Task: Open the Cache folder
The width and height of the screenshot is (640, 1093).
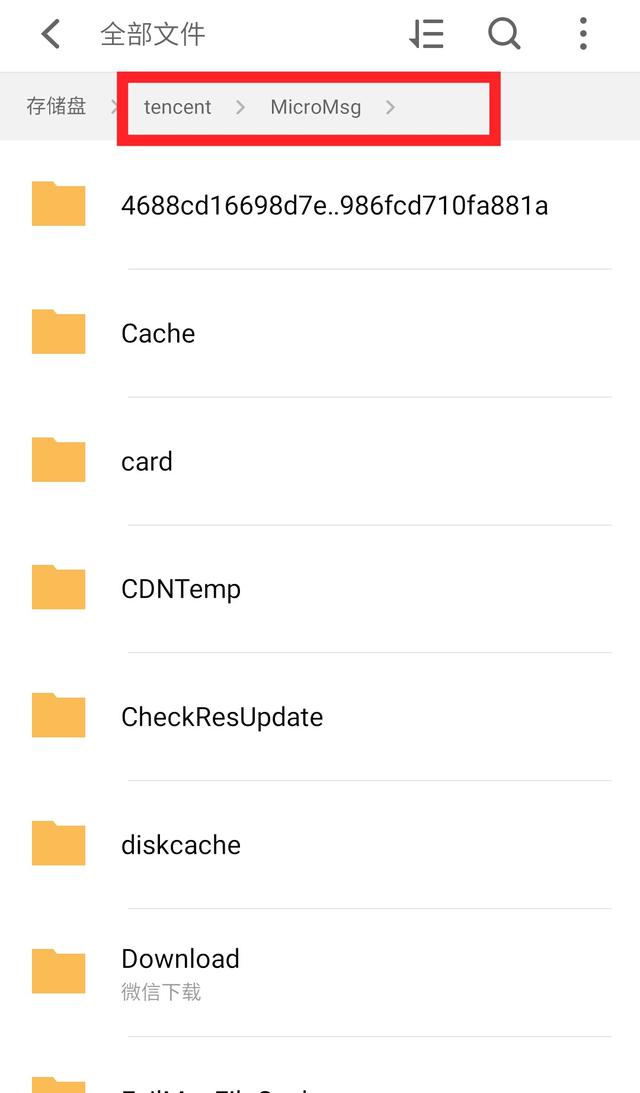Action: tap(158, 334)
